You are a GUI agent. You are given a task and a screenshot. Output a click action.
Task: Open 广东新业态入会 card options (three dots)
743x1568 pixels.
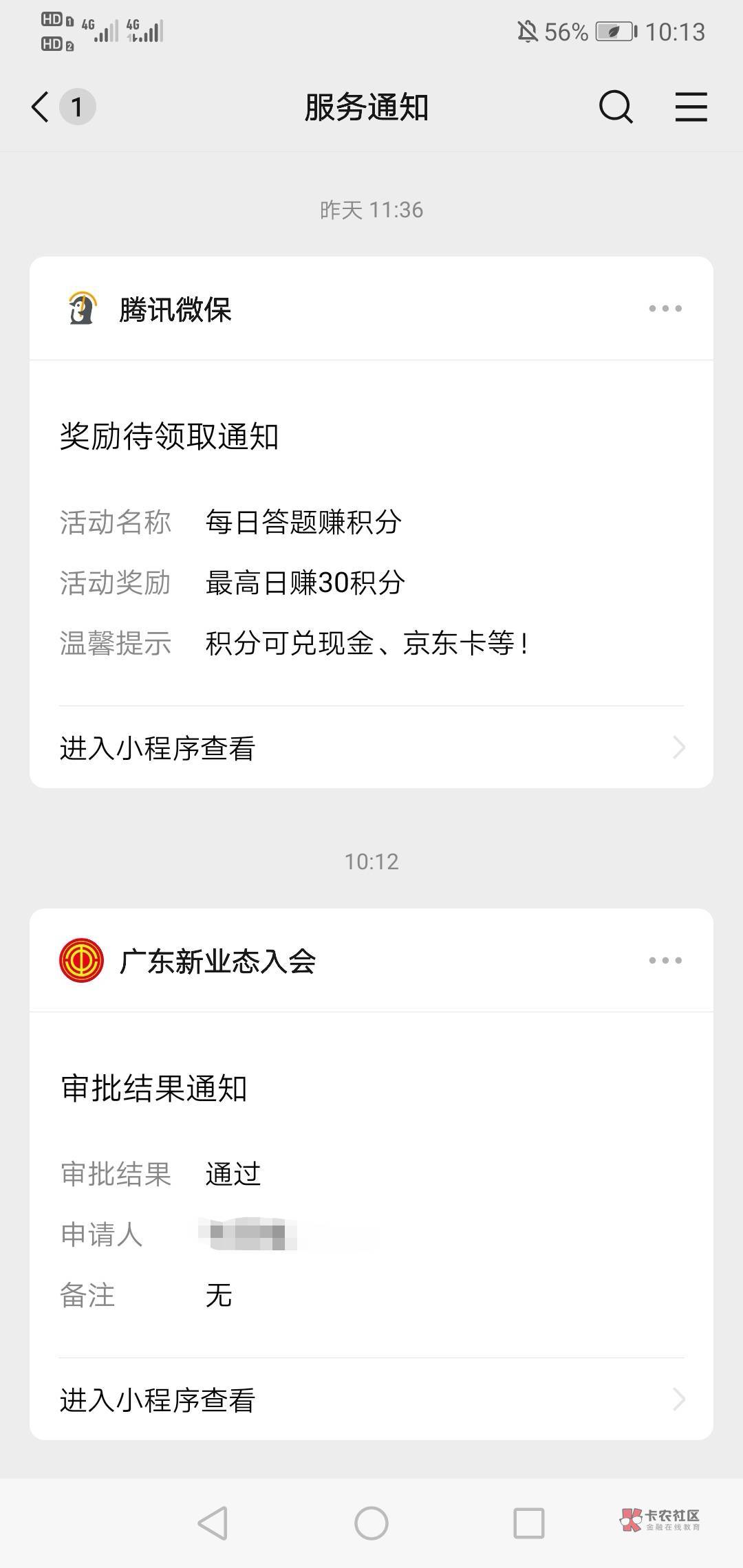click(665, 961)
